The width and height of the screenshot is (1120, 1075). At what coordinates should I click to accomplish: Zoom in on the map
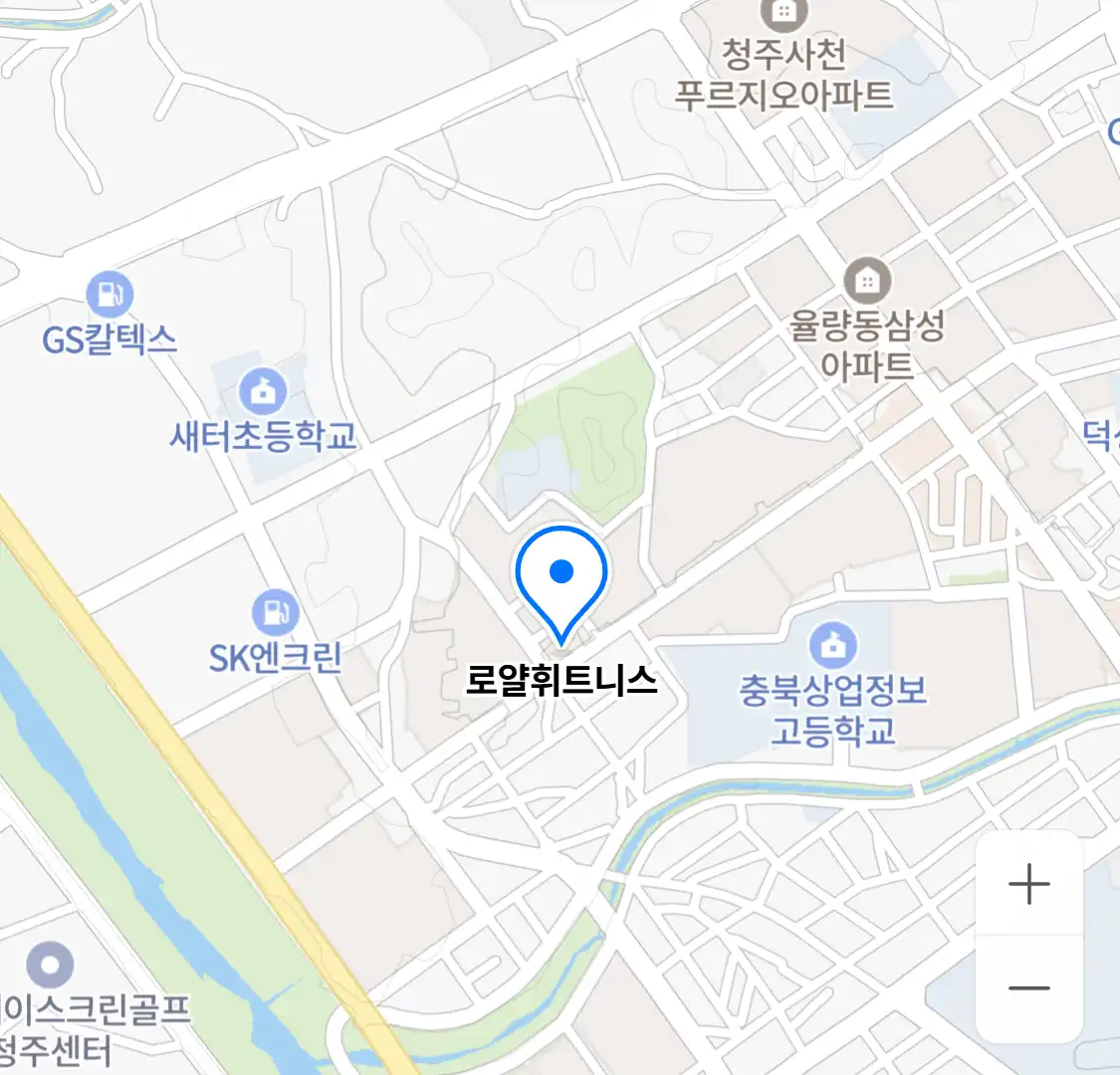click(1028, 884)
